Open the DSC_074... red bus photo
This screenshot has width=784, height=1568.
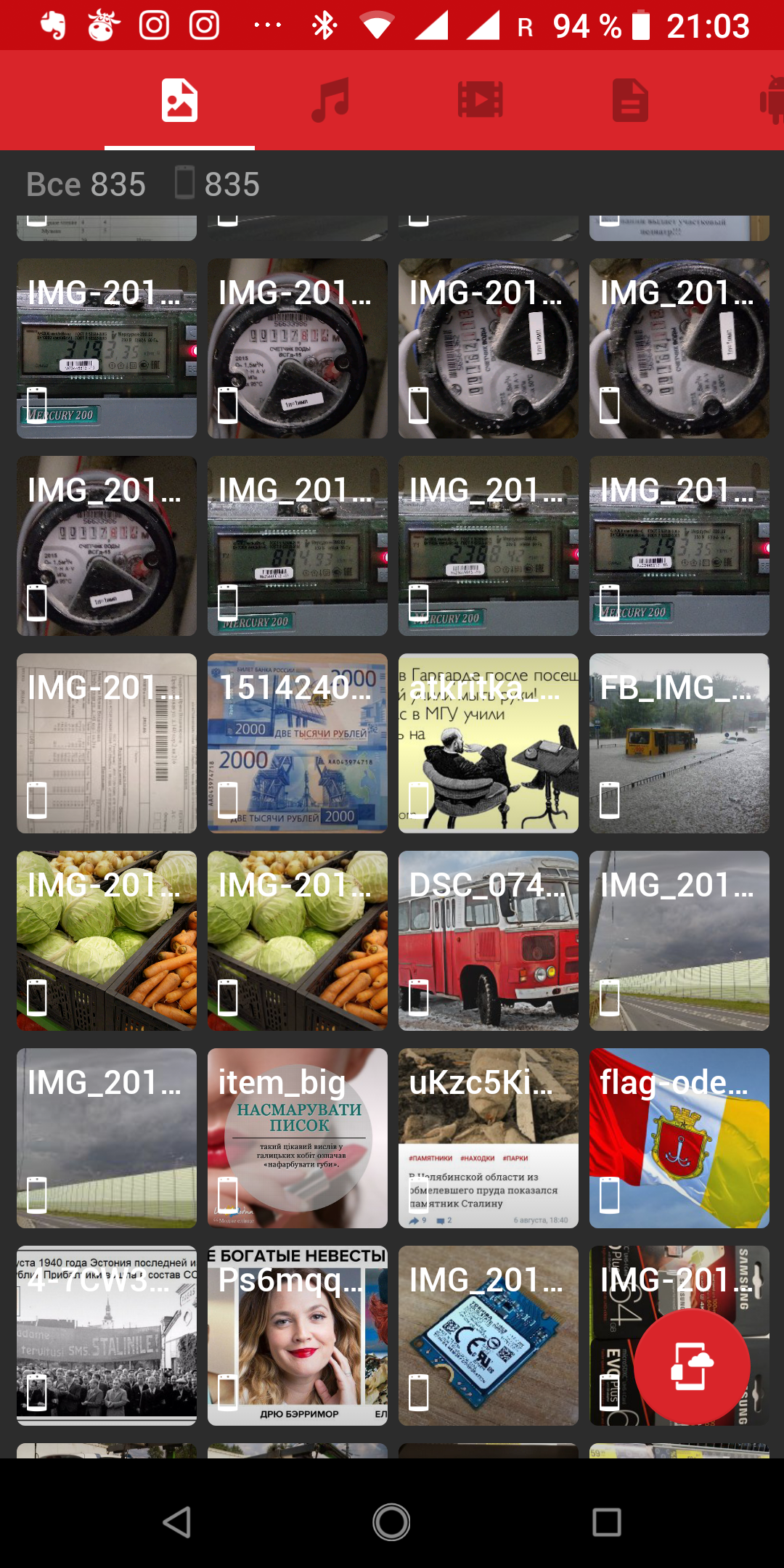(x=489, y=941)
